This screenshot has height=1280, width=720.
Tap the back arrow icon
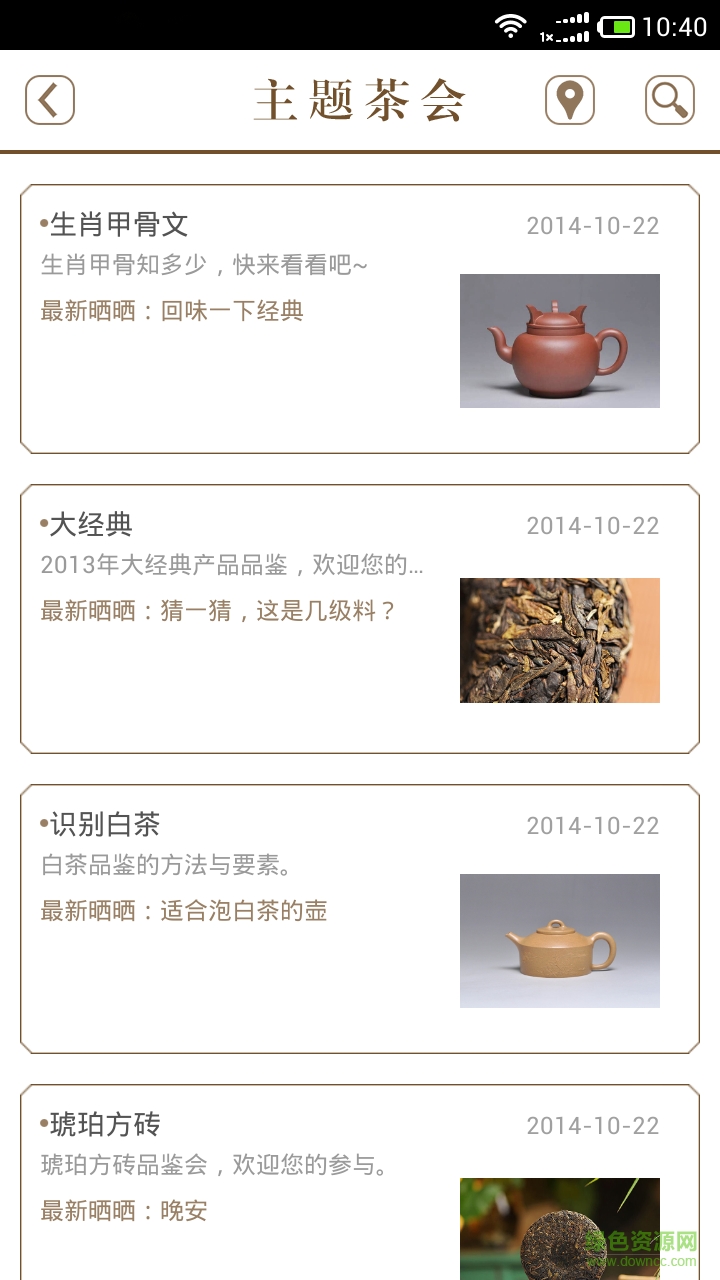coord(50,100)
